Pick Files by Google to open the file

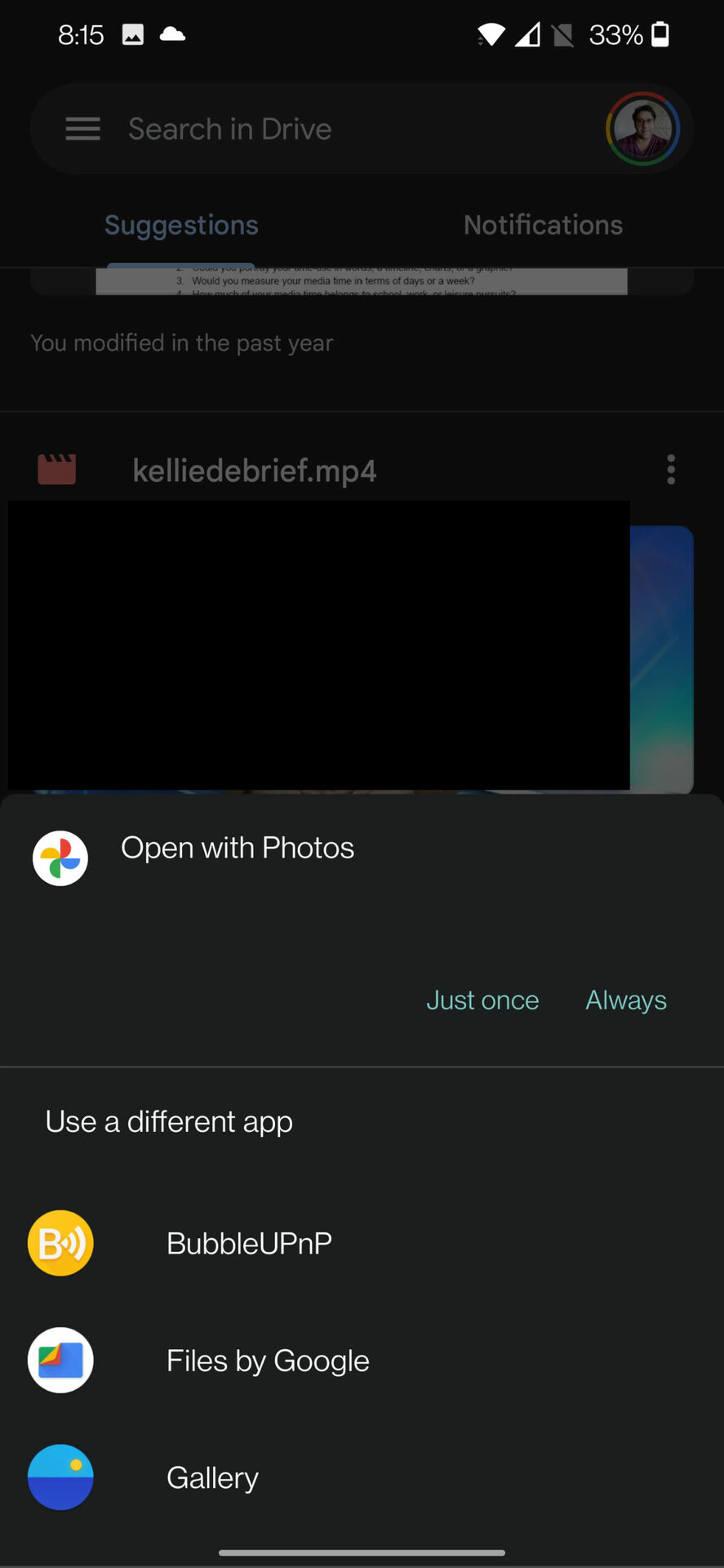[268, 1361]
